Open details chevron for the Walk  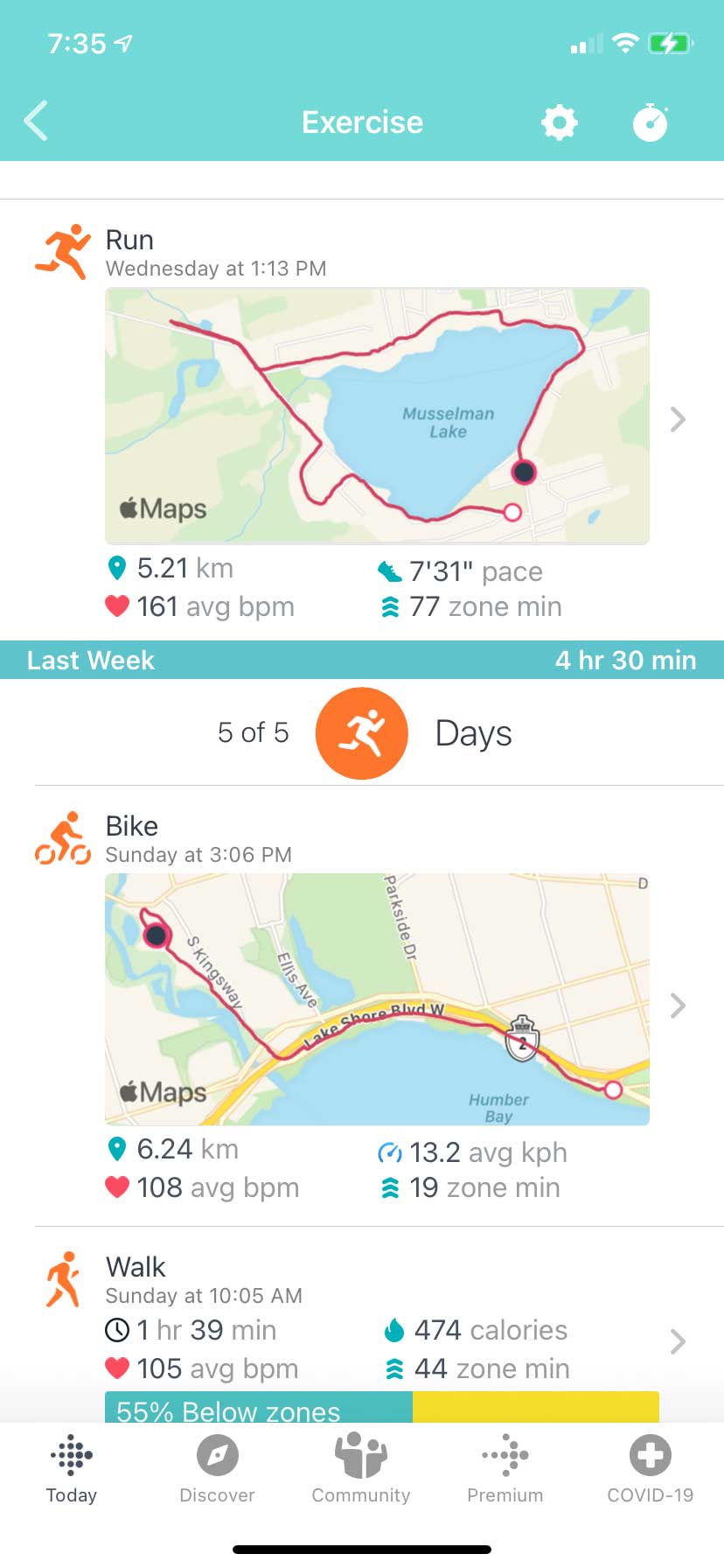point(678,1341)
